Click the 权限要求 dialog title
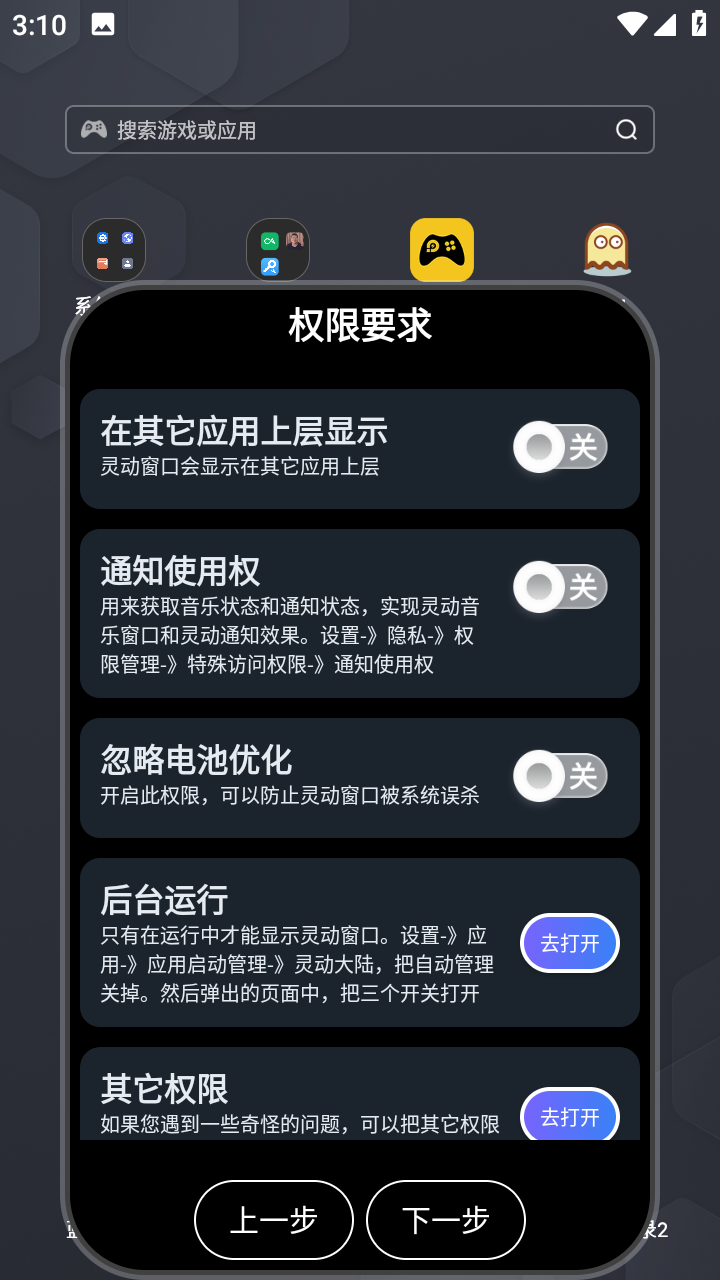 click(x=360, y=326)
